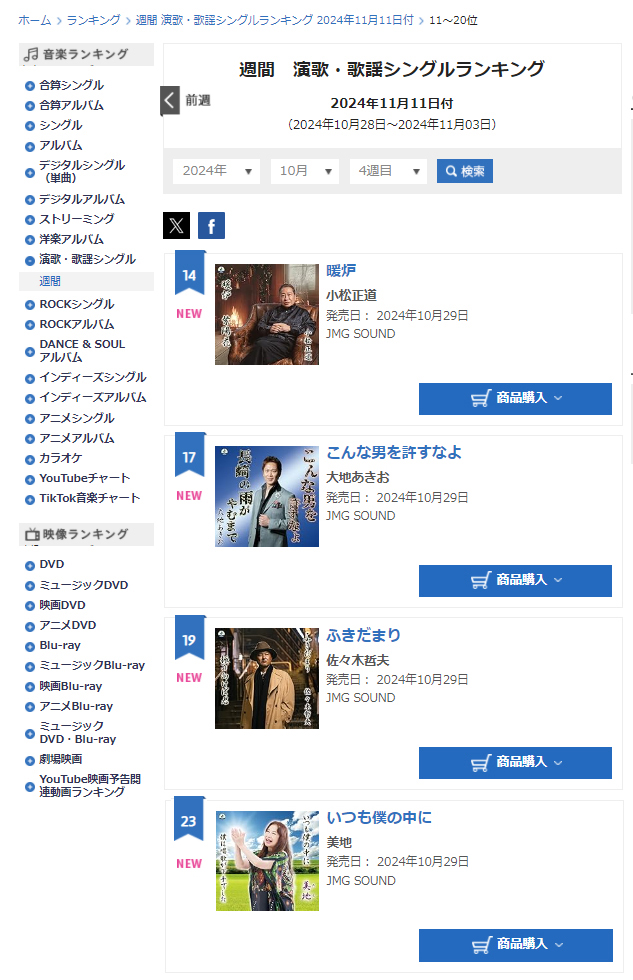The image size is (633, 980).
Task: Share ranking on Facebook
Action: (x=211, y=226)
